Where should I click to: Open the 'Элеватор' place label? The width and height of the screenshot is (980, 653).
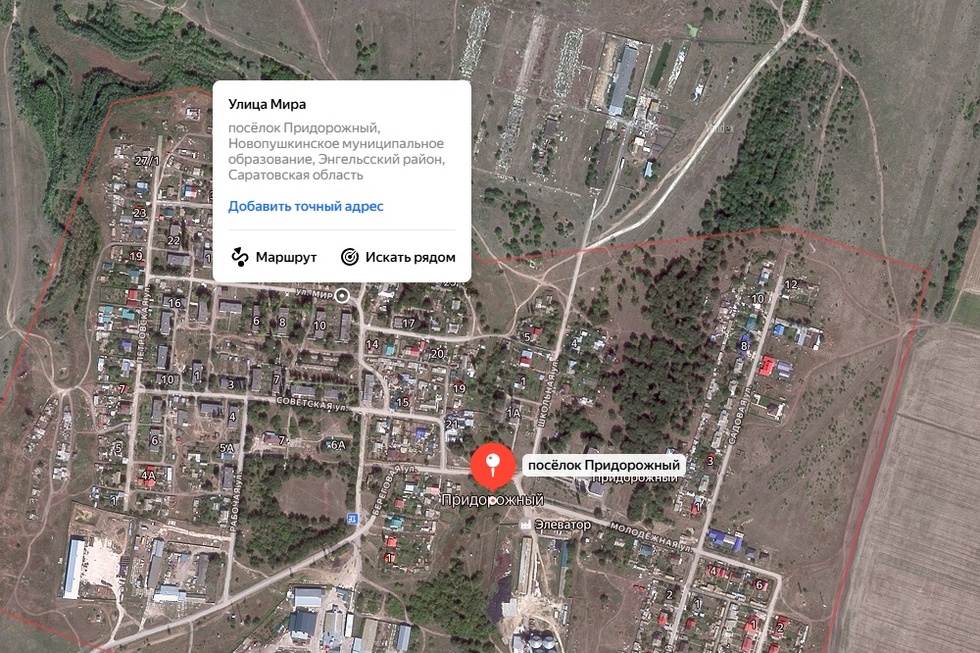point(562,524)
